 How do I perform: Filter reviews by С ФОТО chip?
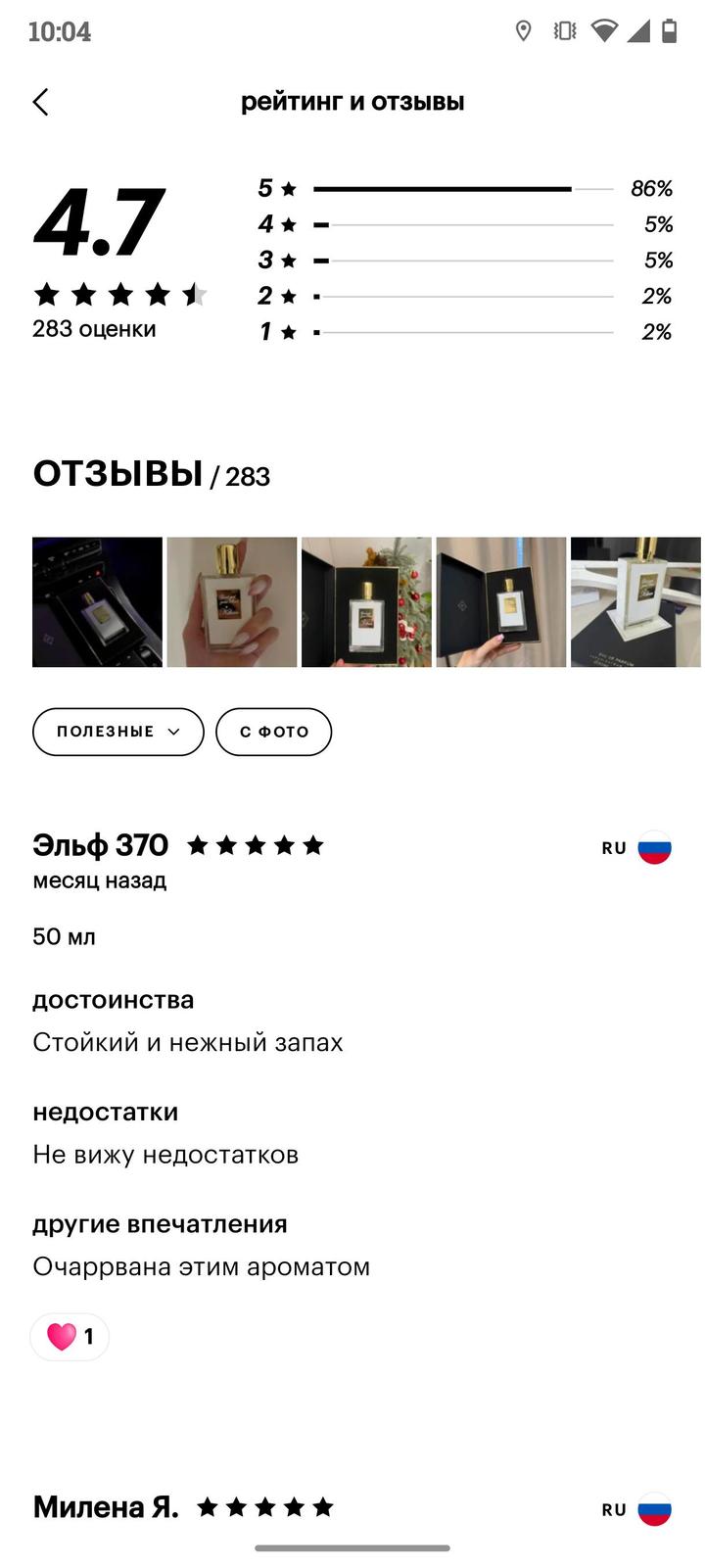coord(273,732)
